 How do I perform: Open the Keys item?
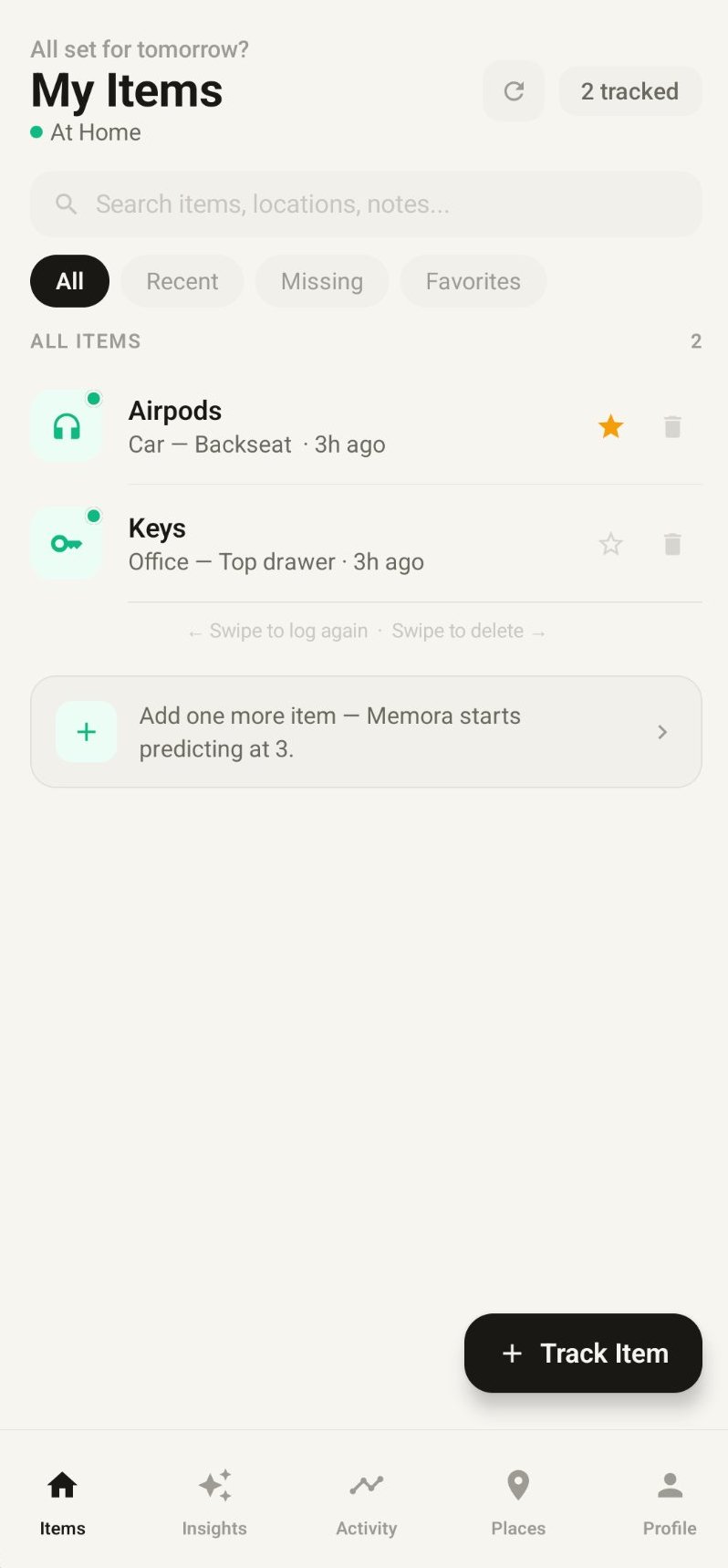274,545
